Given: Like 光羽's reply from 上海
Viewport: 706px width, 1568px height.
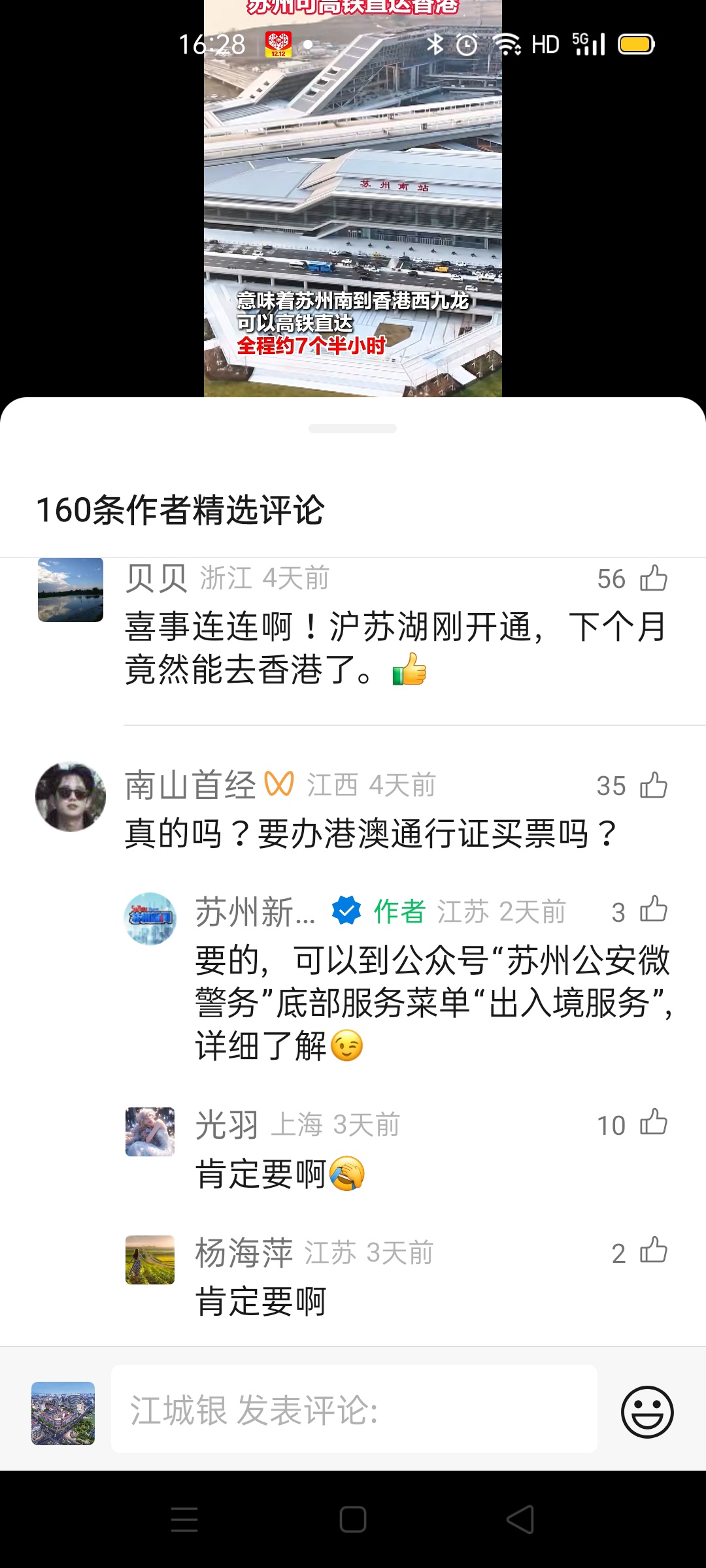Looking at the screenshot, I should point(653,1124).
